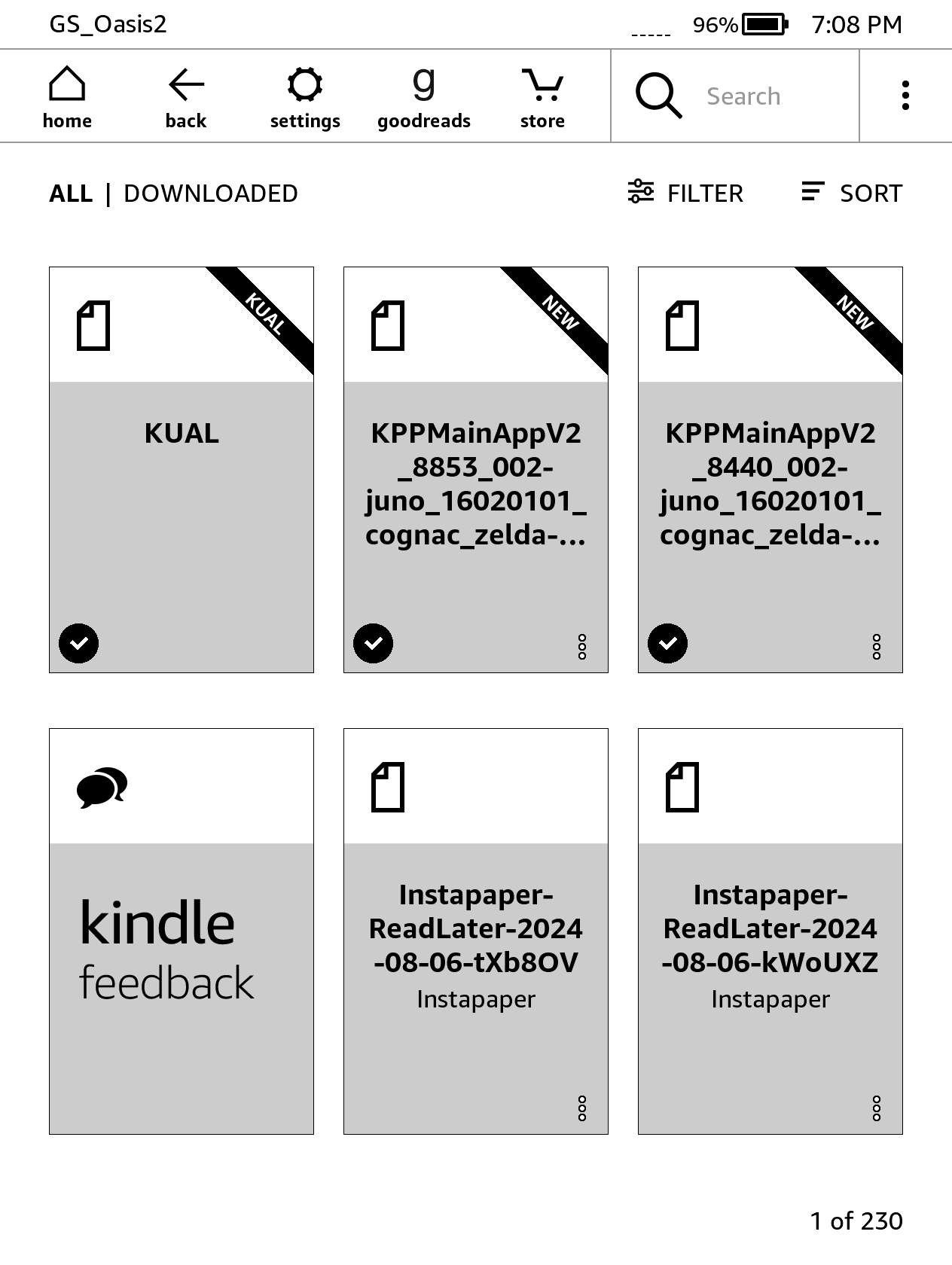Open the Kindle feedback tile

pos(182,931)
